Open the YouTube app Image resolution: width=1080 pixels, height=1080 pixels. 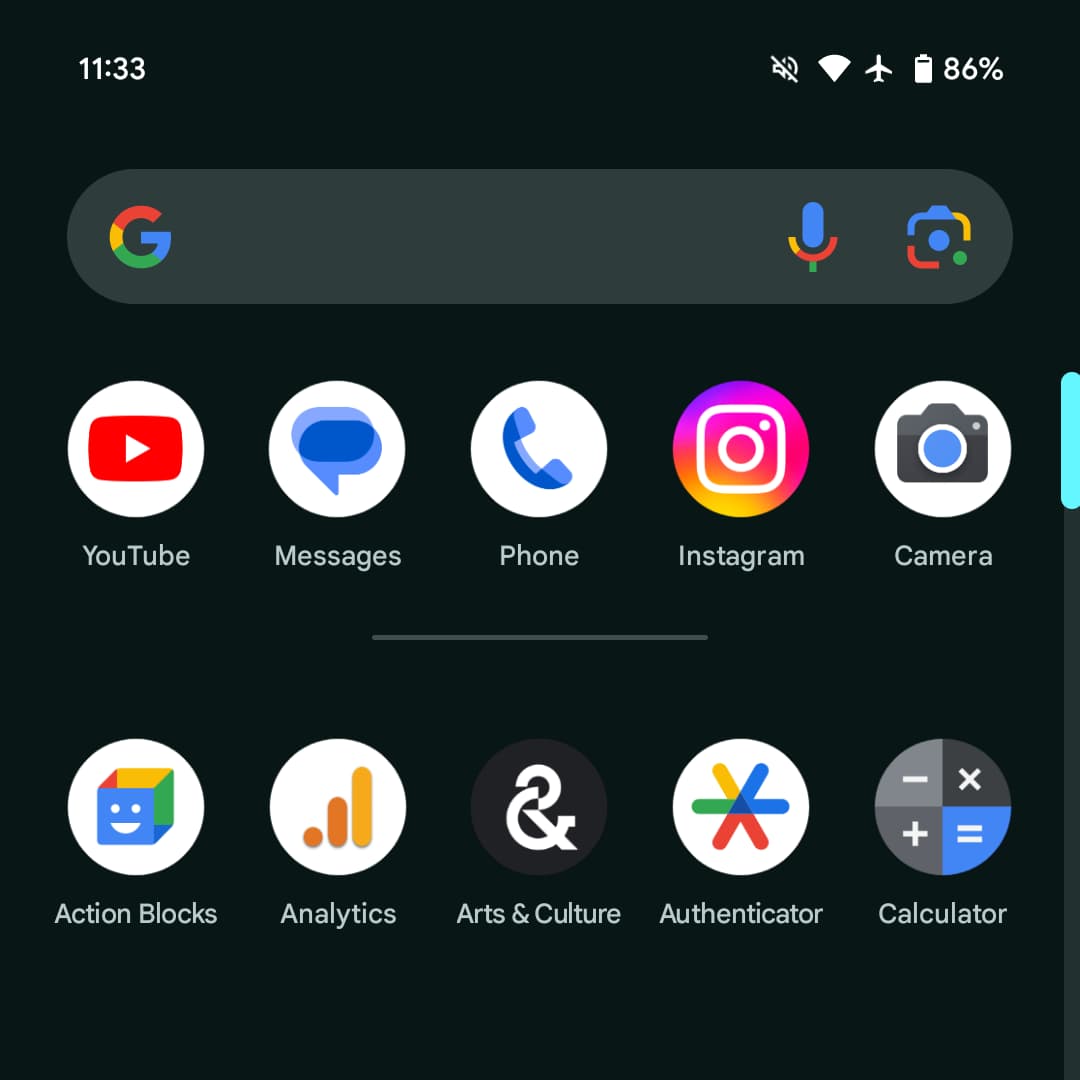click(136, 449)
